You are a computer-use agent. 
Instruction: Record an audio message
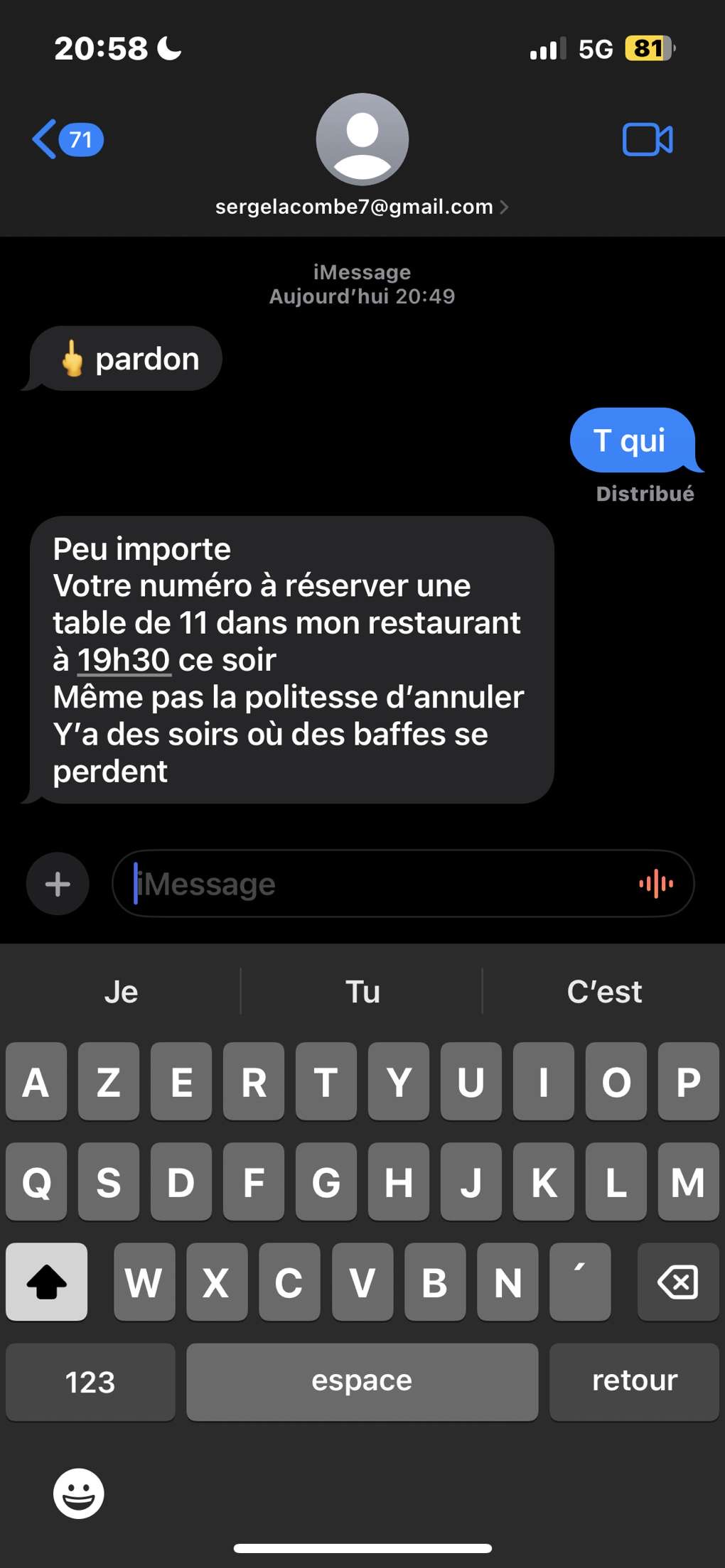point(656,884)
